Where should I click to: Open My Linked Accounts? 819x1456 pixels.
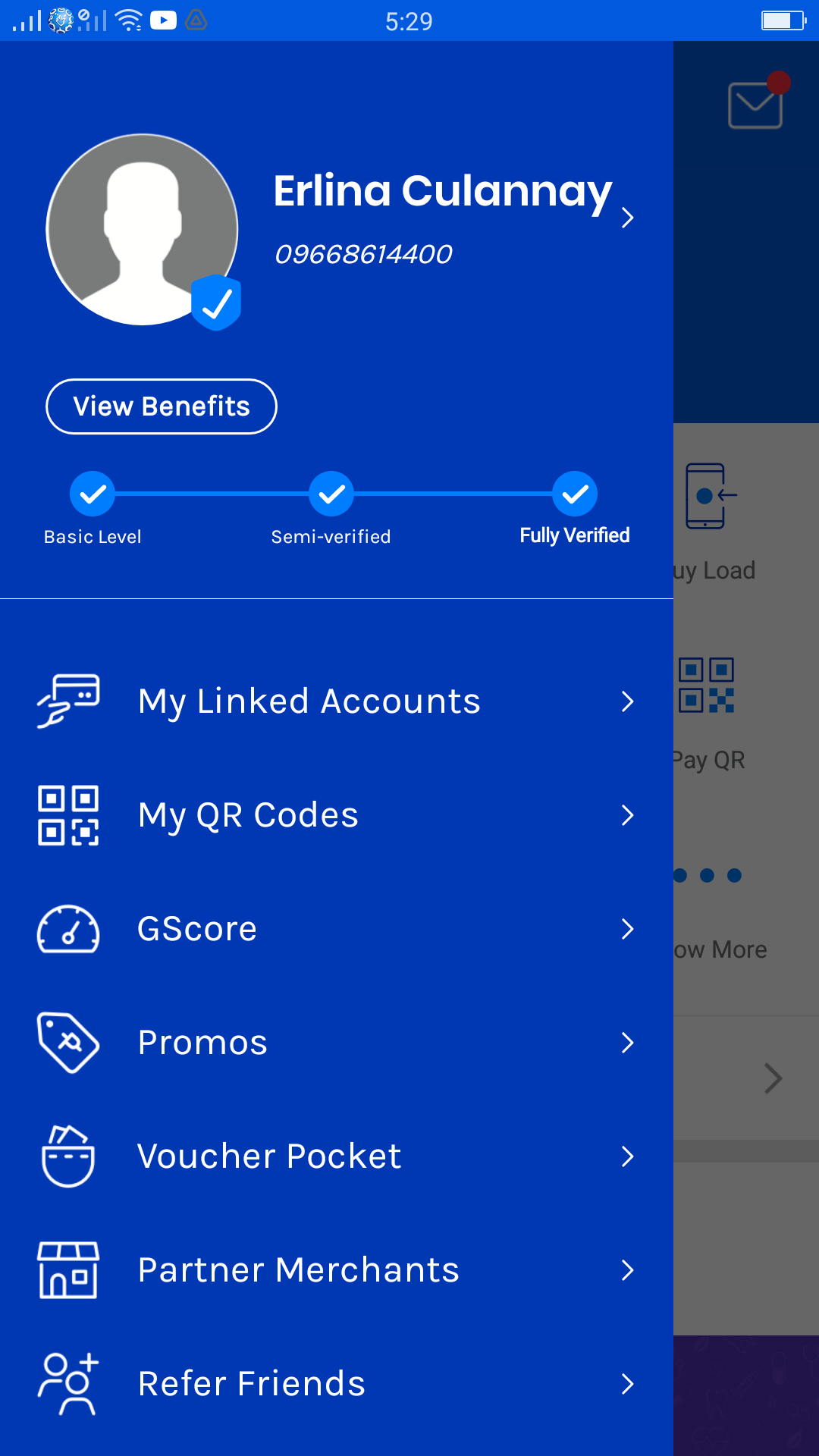tap(335, 701)
